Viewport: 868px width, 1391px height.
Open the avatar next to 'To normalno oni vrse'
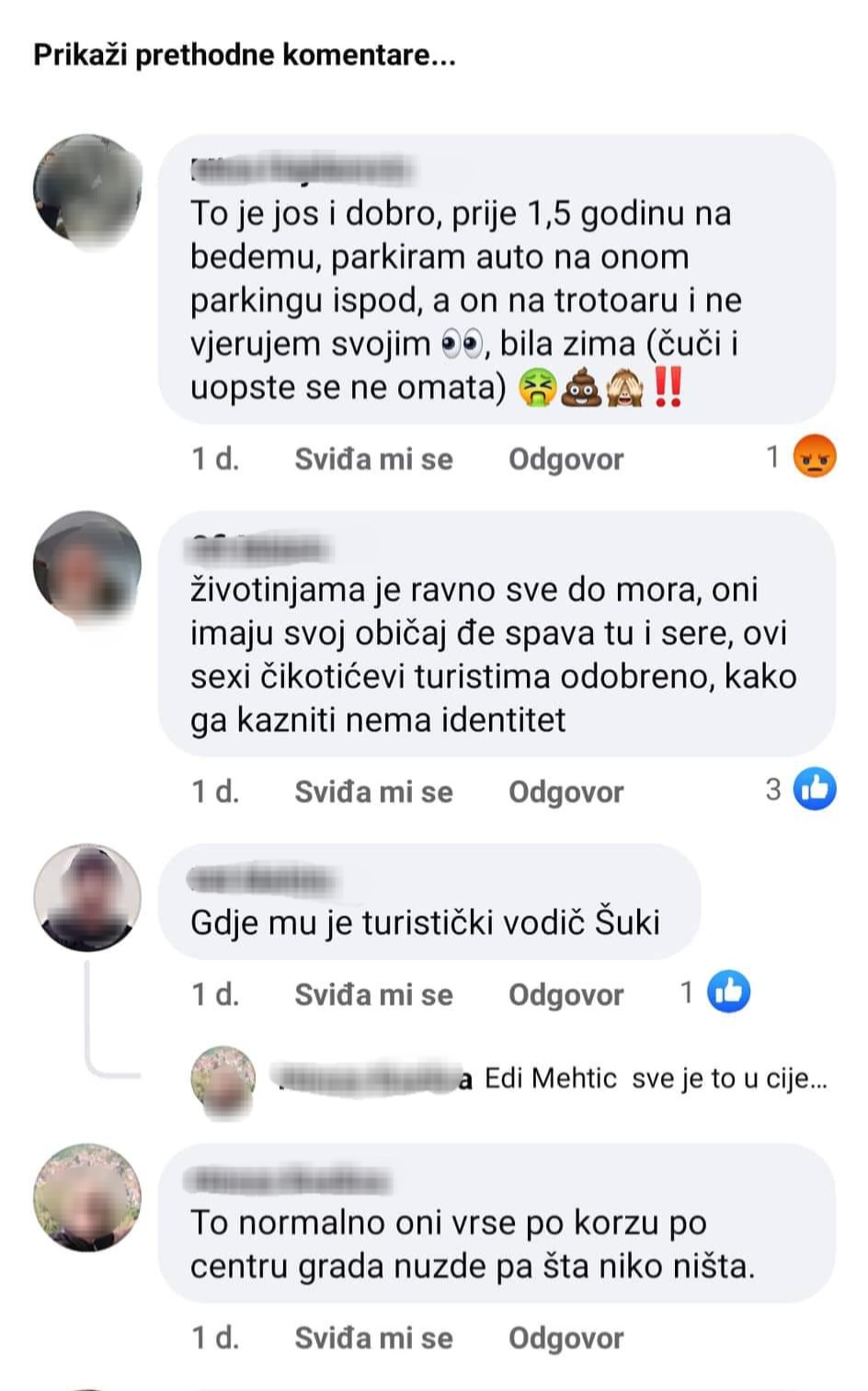pos(87,1198)
